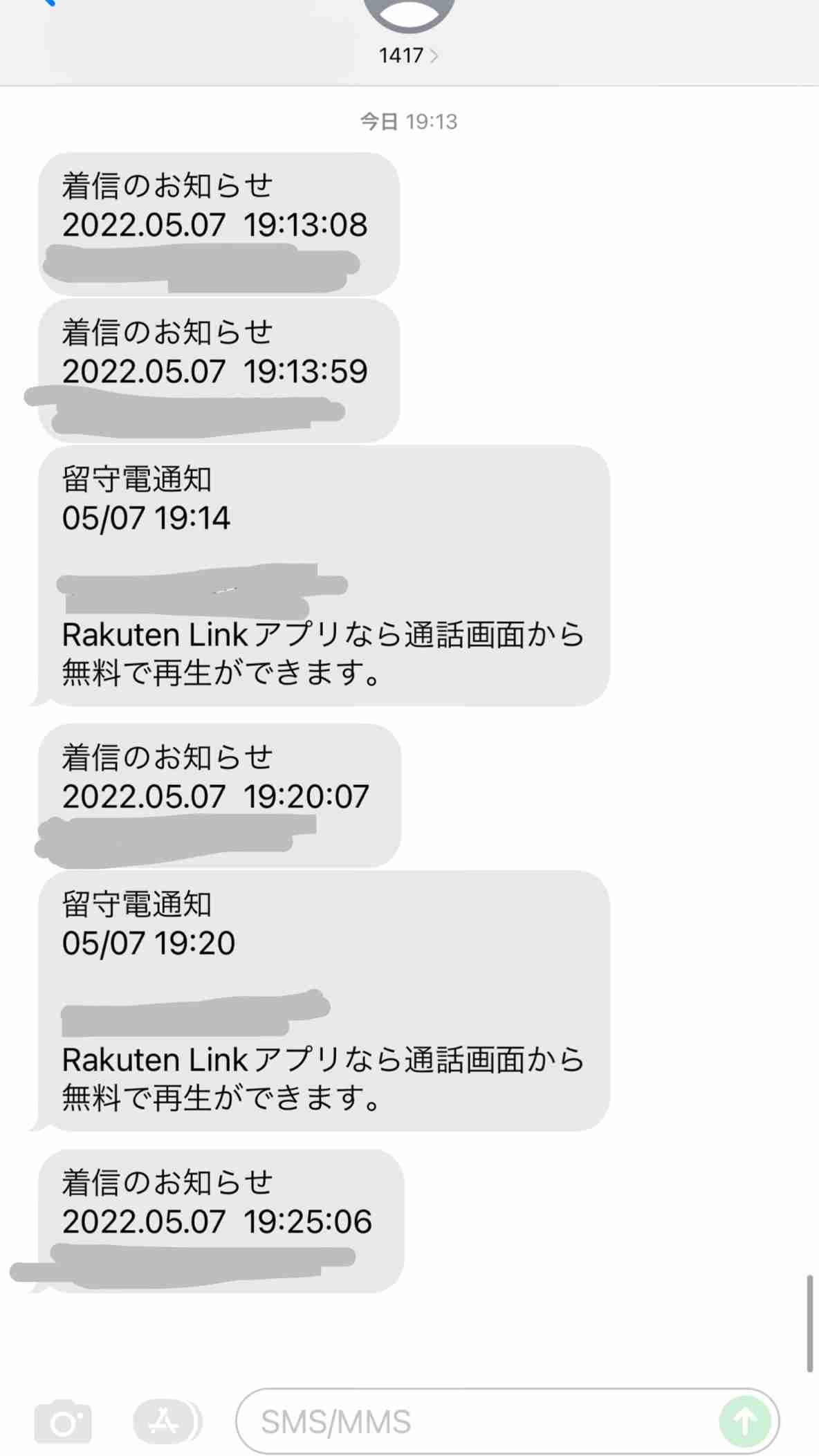The image size is (819, 1456).
Task: Select the 19:25:06 notification bubble
Action: 221,1217
